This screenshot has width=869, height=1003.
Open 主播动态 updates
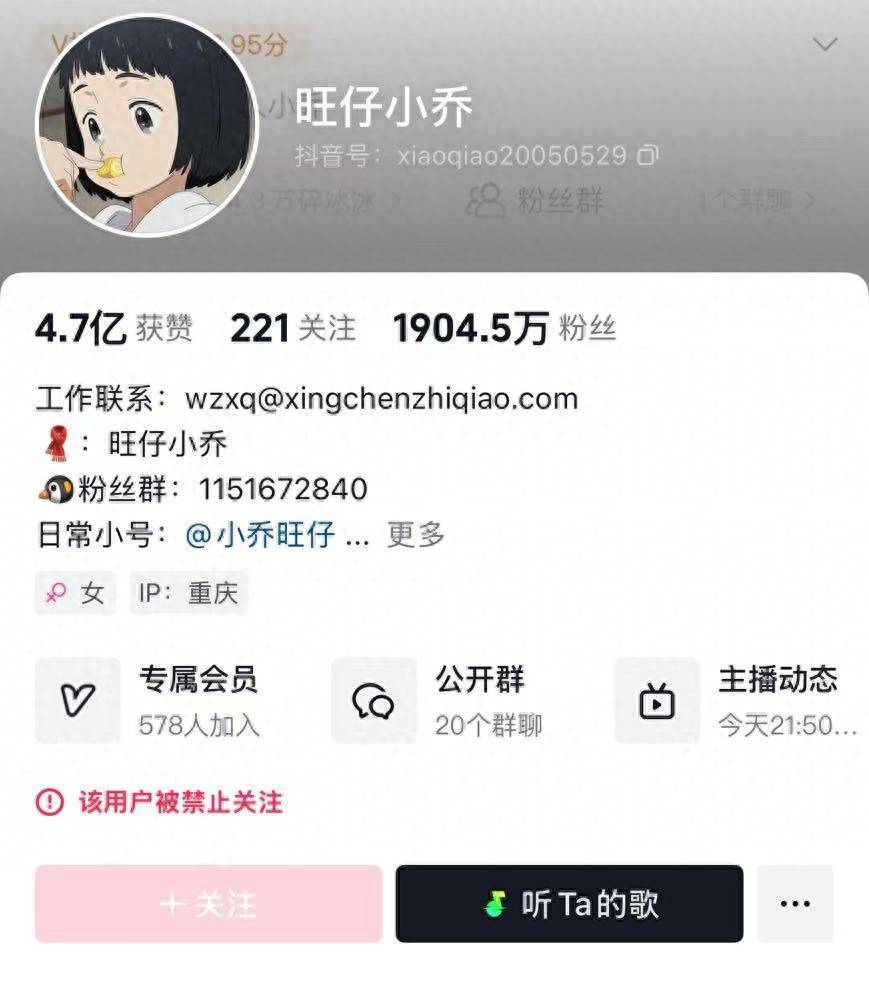[x=737, y=700]
